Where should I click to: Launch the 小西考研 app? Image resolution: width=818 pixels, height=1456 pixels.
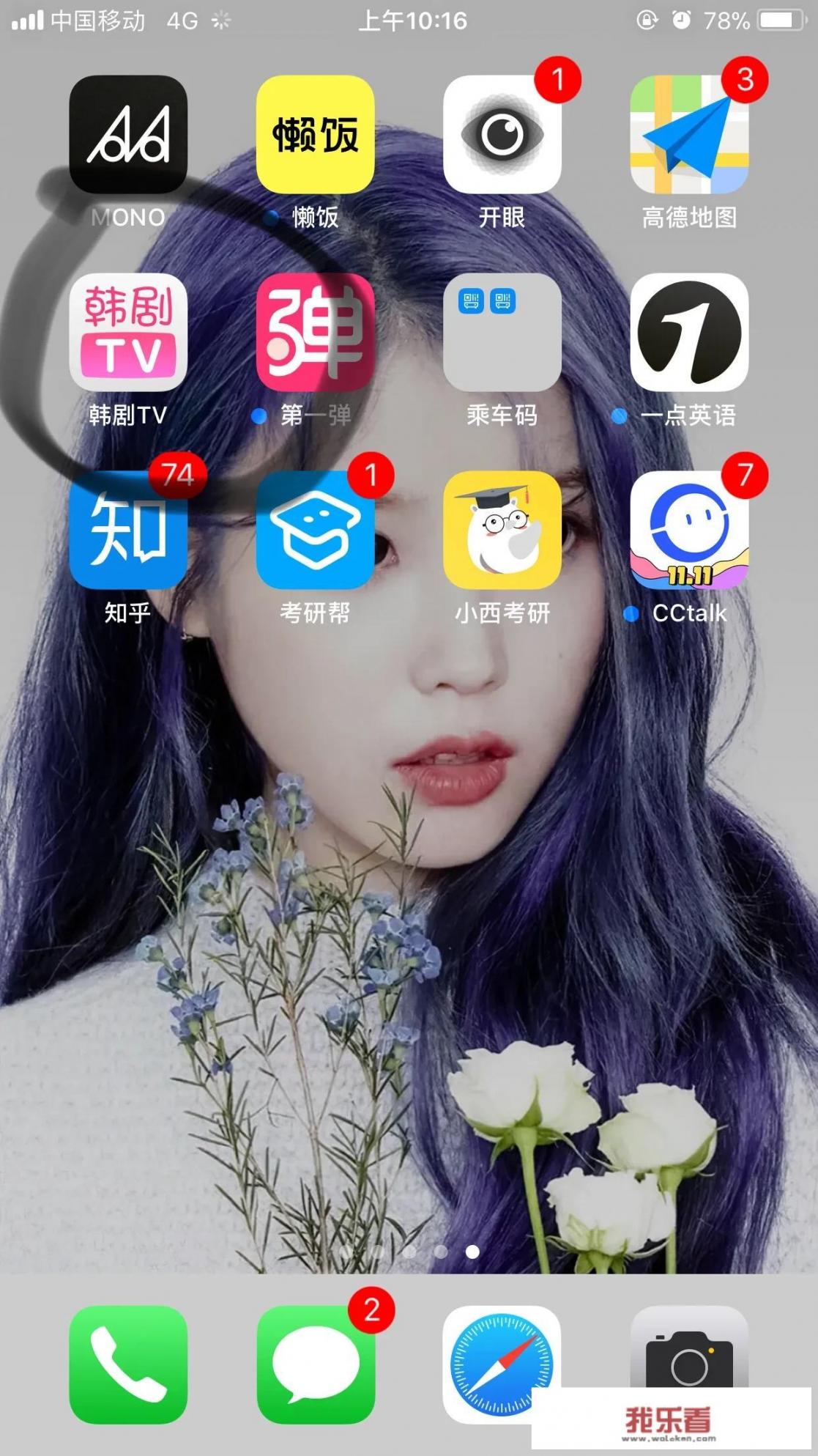(x=502, y=531)
